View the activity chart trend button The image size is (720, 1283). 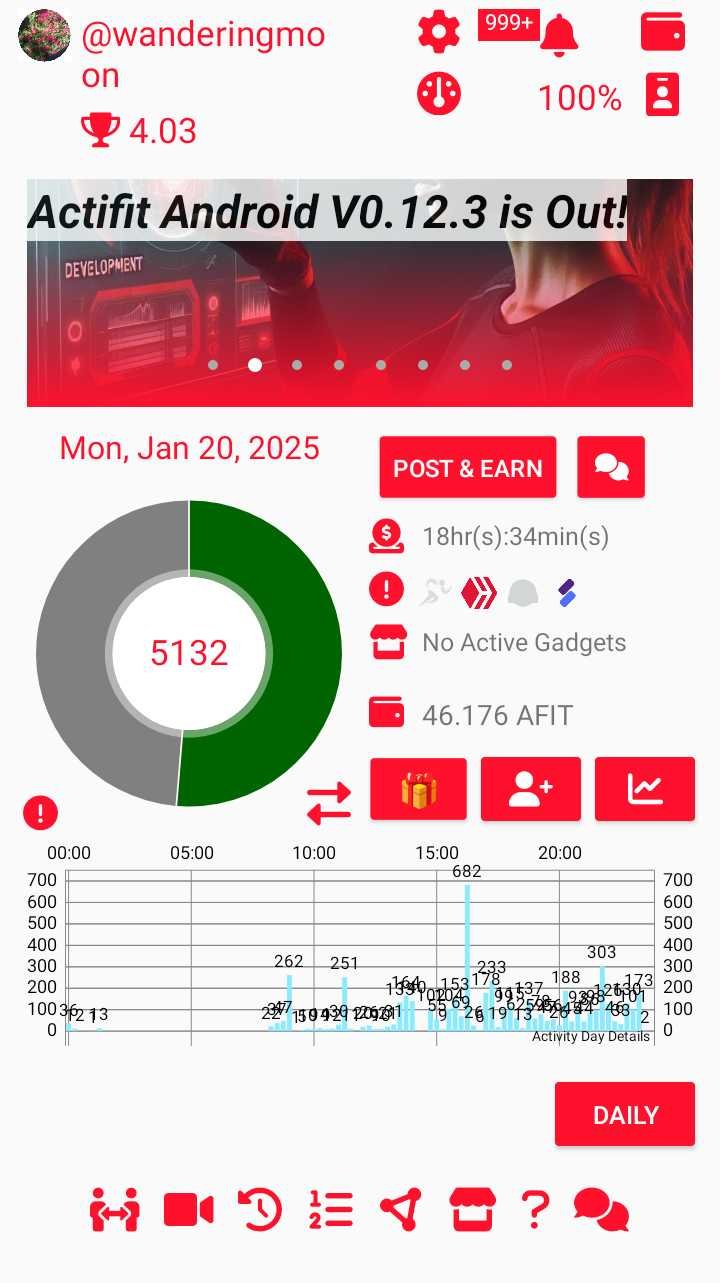[x=645, y=789]
